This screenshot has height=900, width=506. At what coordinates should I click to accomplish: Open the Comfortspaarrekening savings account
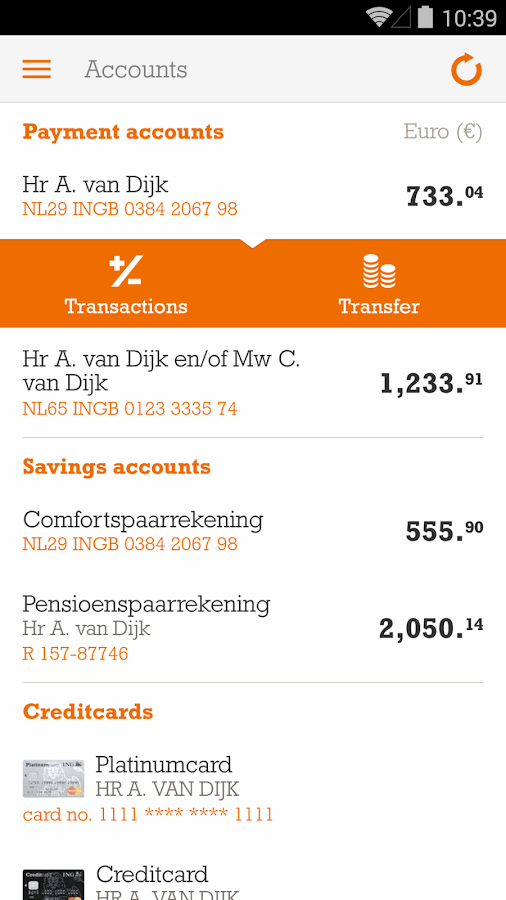[x=253, y=531]
